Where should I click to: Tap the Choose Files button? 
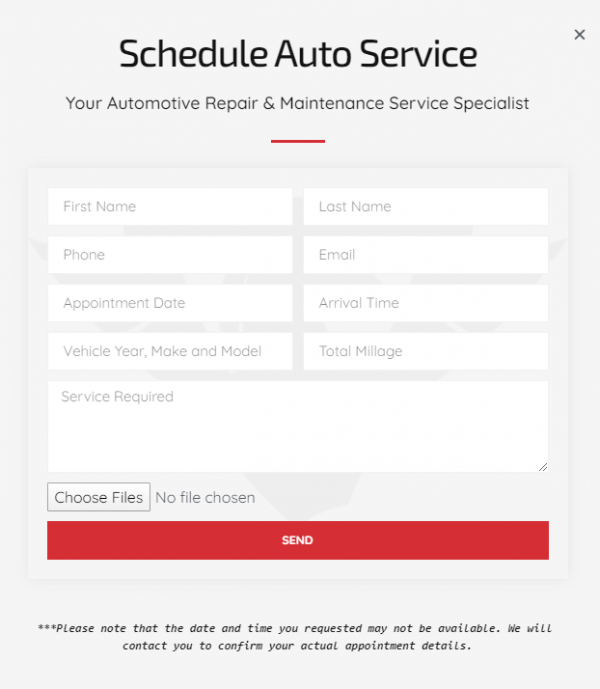[x=99, y=497]
